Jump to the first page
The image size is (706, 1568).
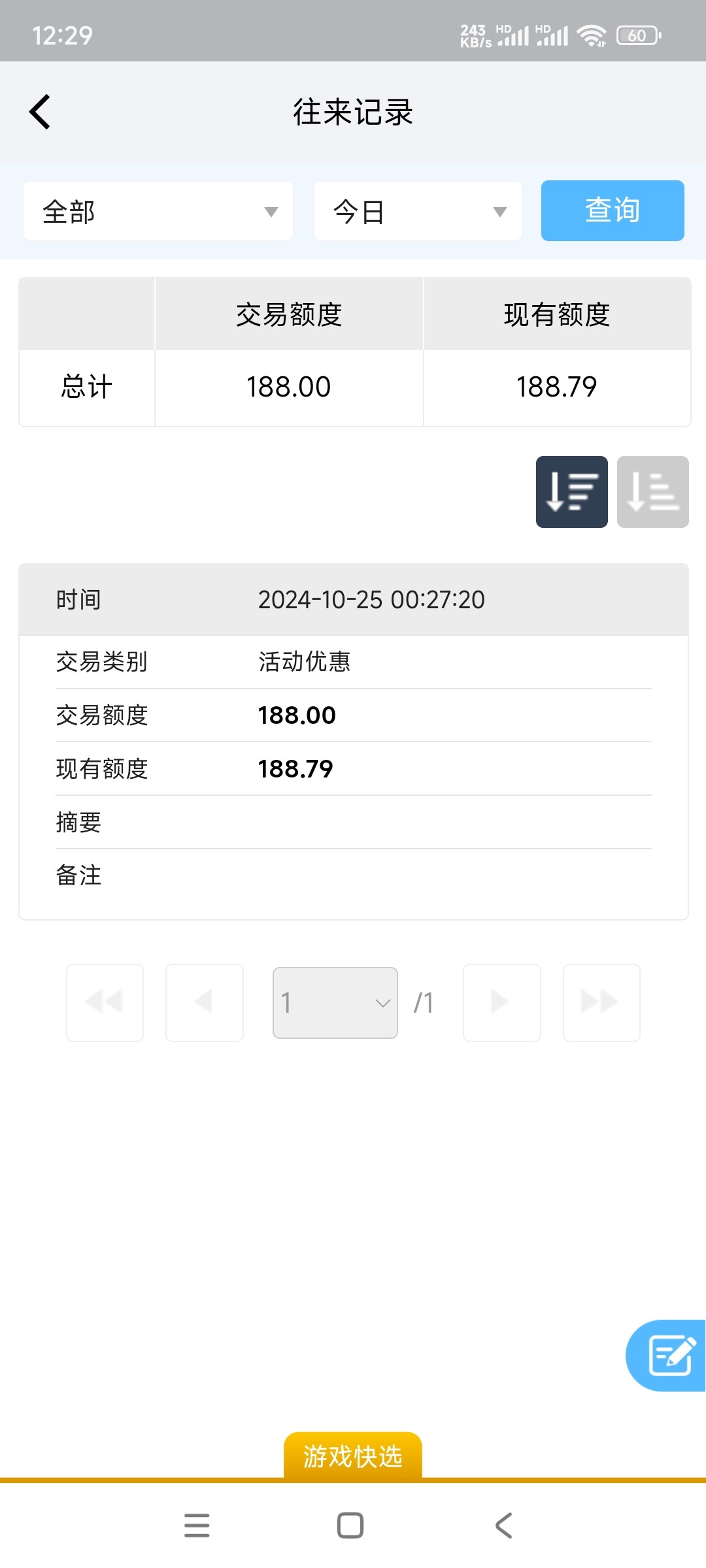[105, 1002]
